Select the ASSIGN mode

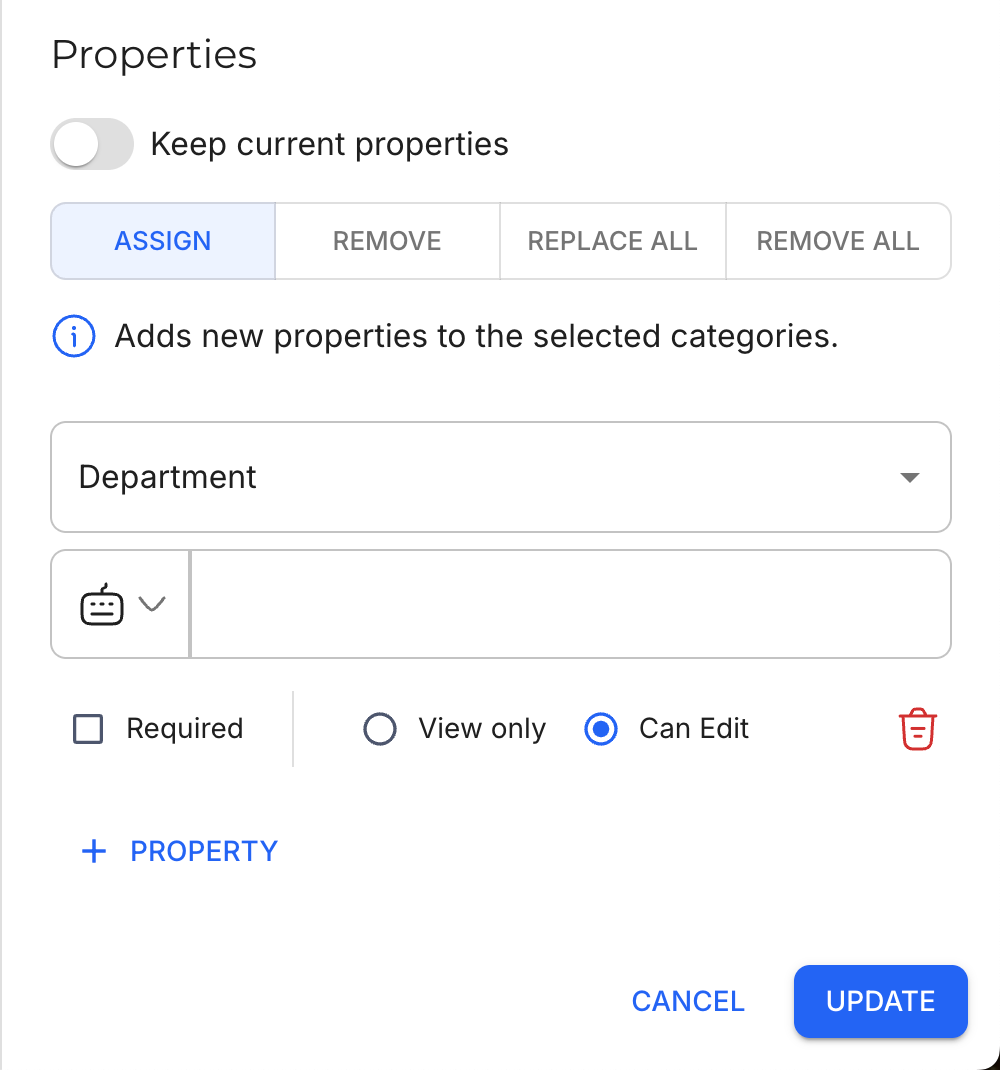coord(163,241)
